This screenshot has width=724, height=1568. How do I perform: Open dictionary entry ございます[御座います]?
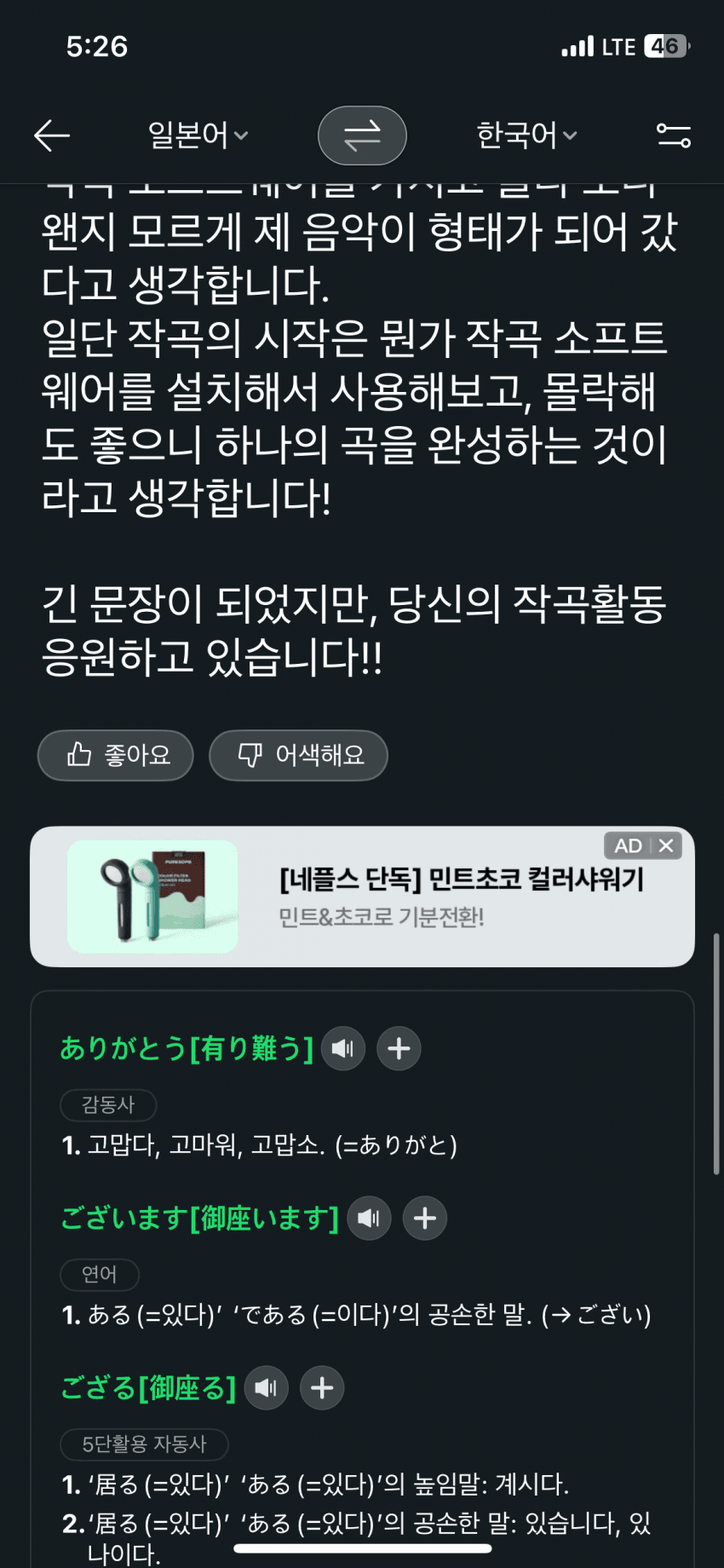click(199, 1218)
